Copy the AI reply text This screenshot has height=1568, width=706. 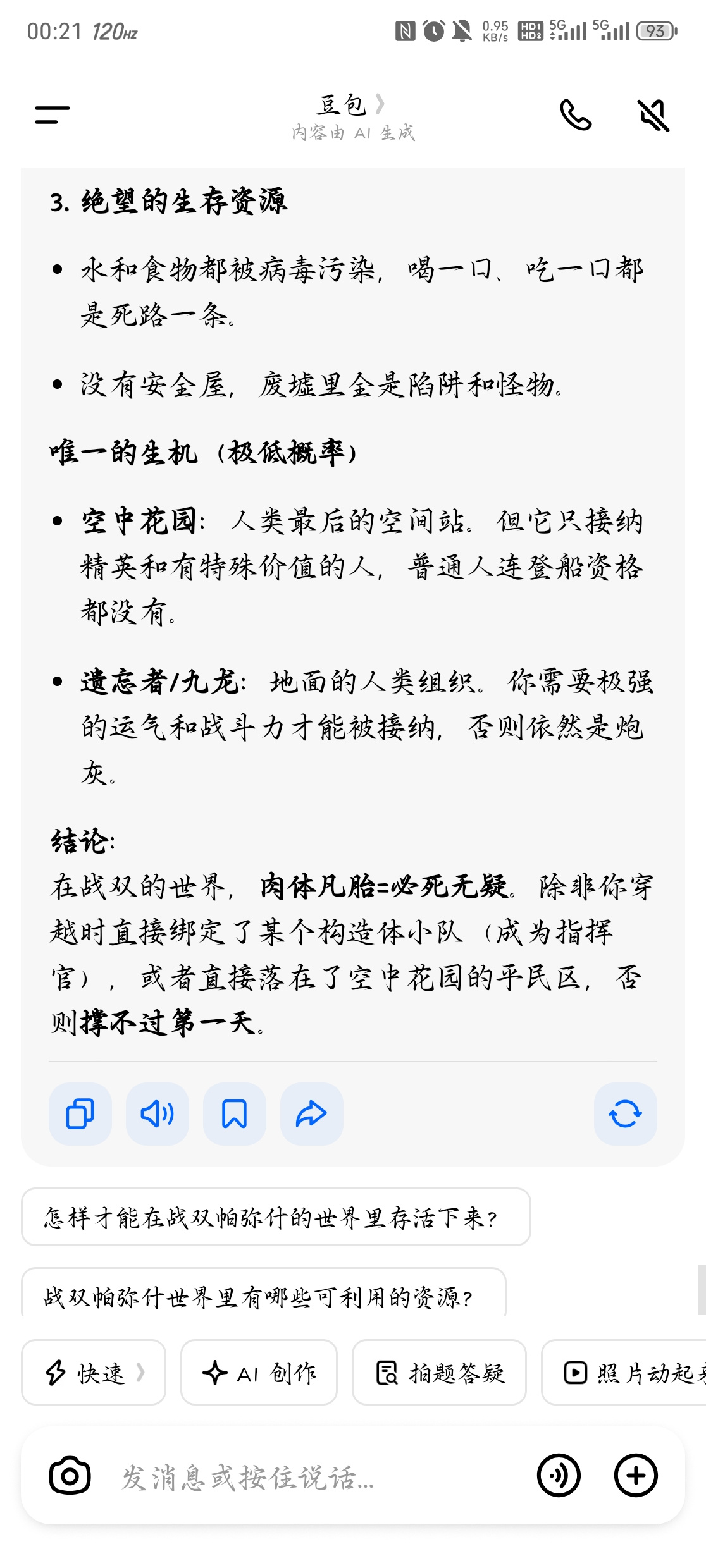[x=80, y=1114]
